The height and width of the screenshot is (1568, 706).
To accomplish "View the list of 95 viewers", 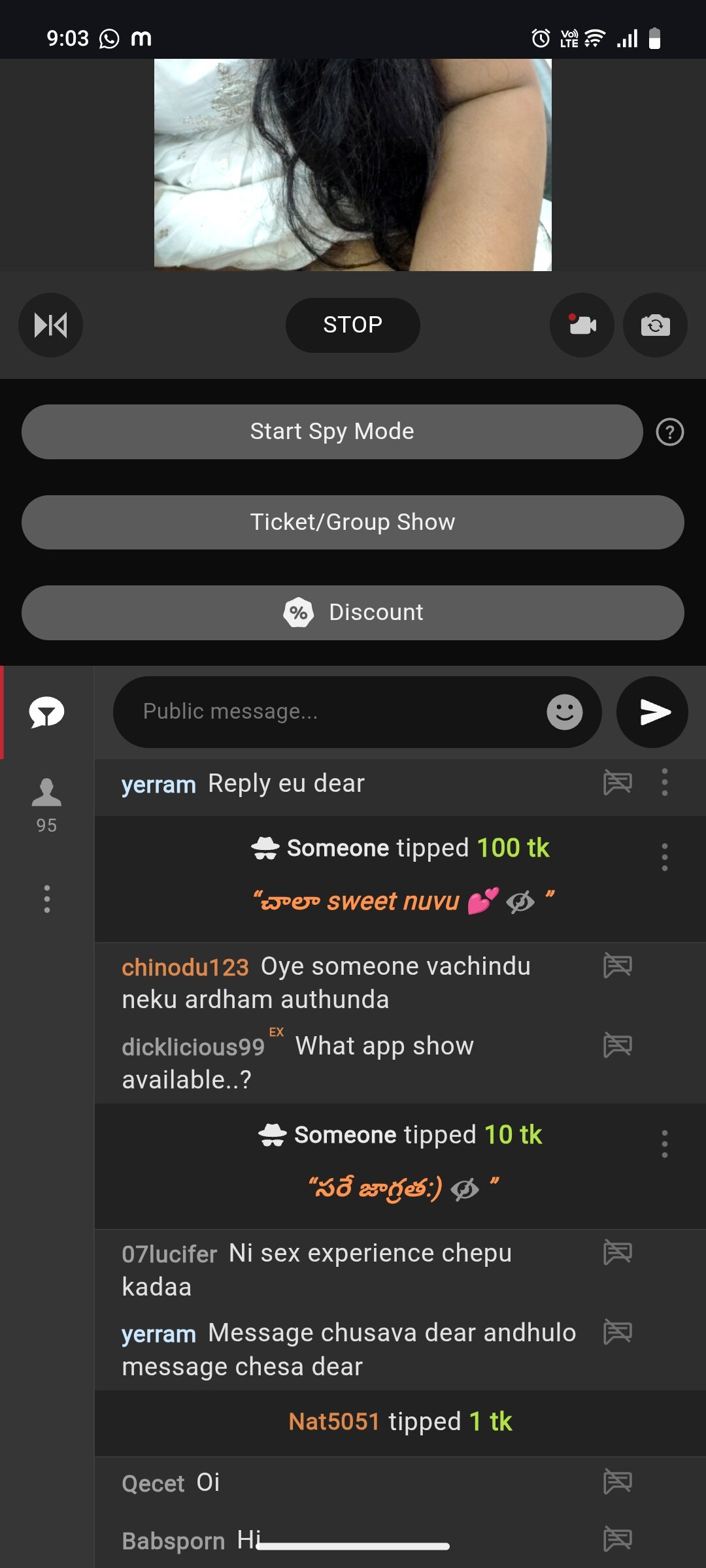I will click(x=46, y=805).
